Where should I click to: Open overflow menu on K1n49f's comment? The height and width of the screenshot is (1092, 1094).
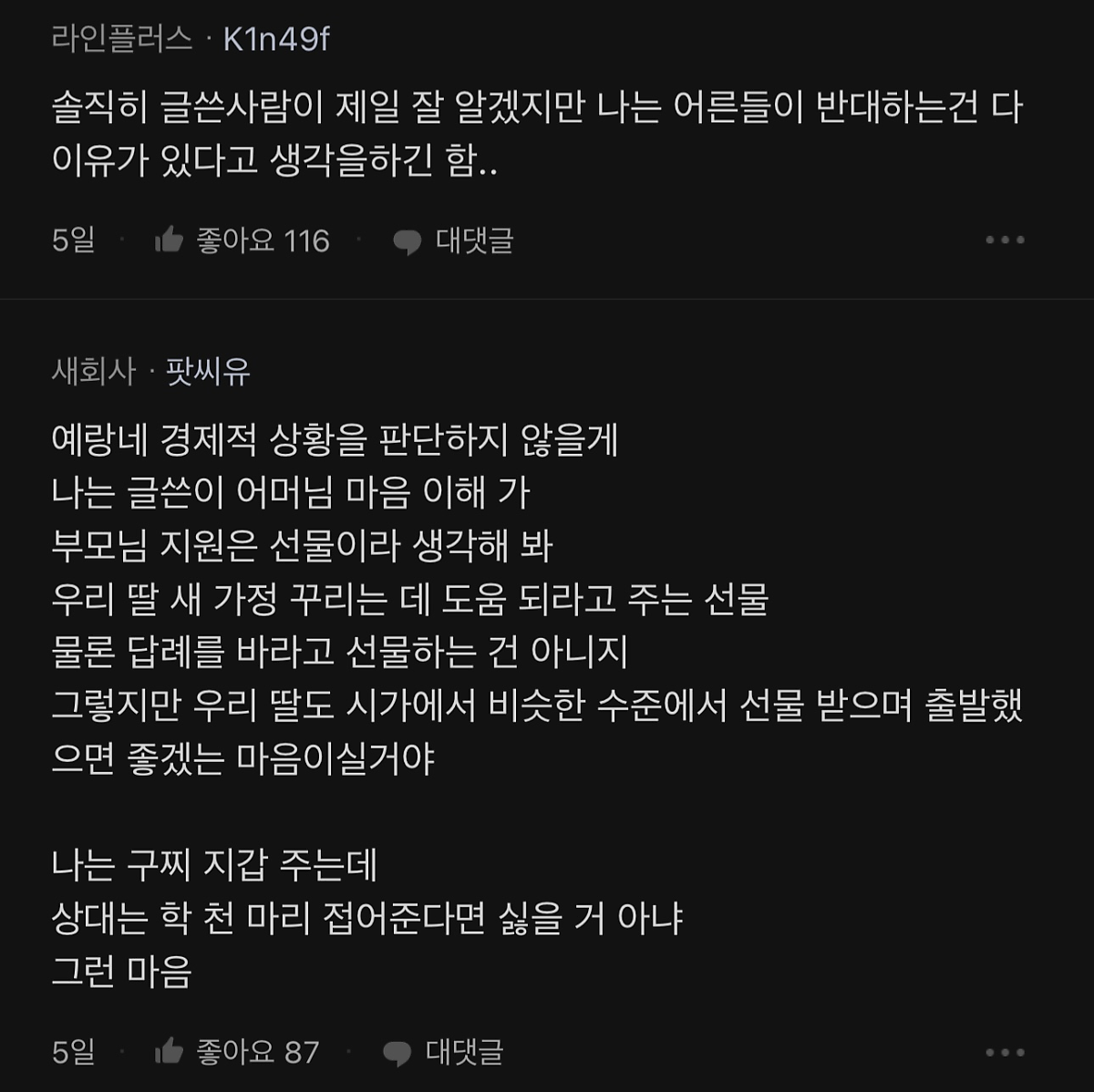(x=1005, y=240)
